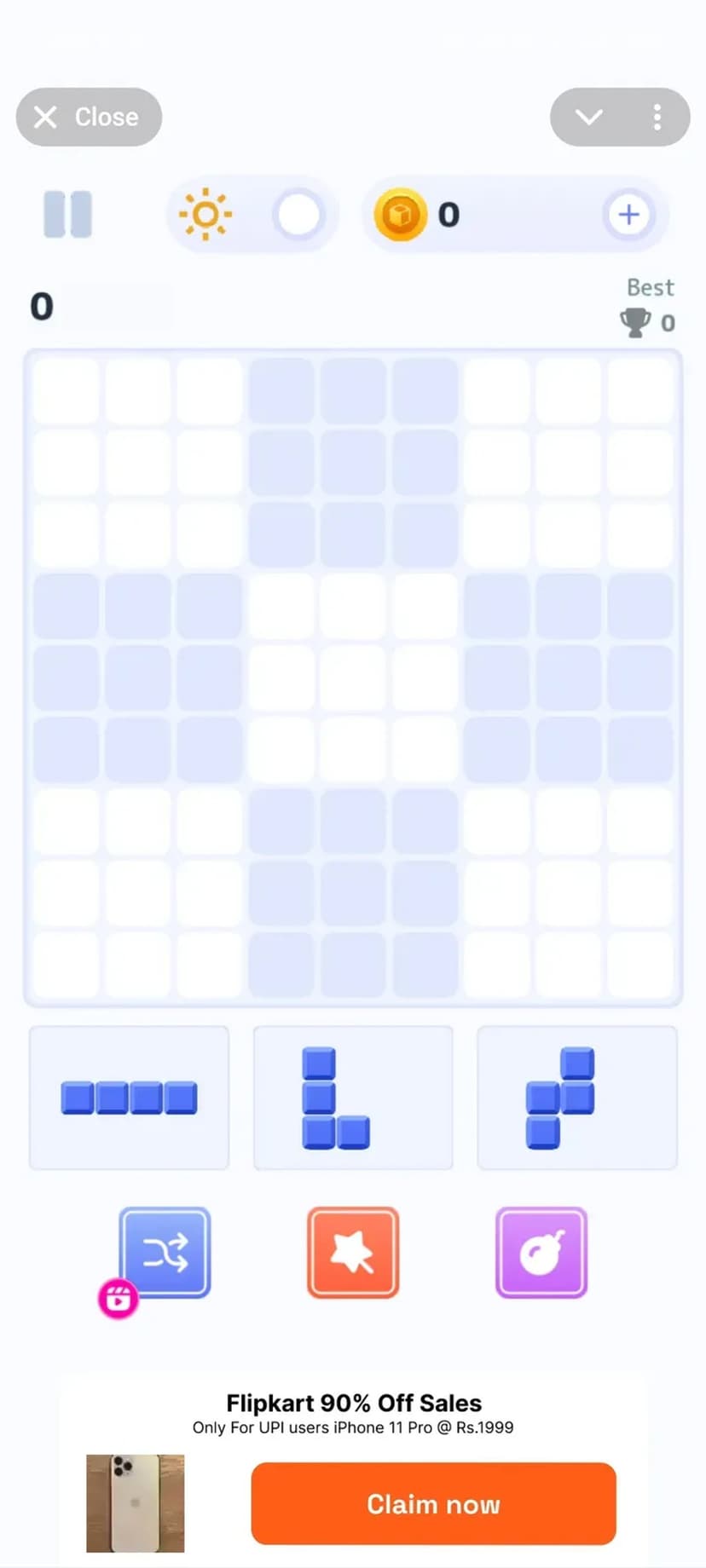Use the shuffle pieces power-up
Image resolution: width=706 pixels, height=1568 pixels.
coord(165,1252)
